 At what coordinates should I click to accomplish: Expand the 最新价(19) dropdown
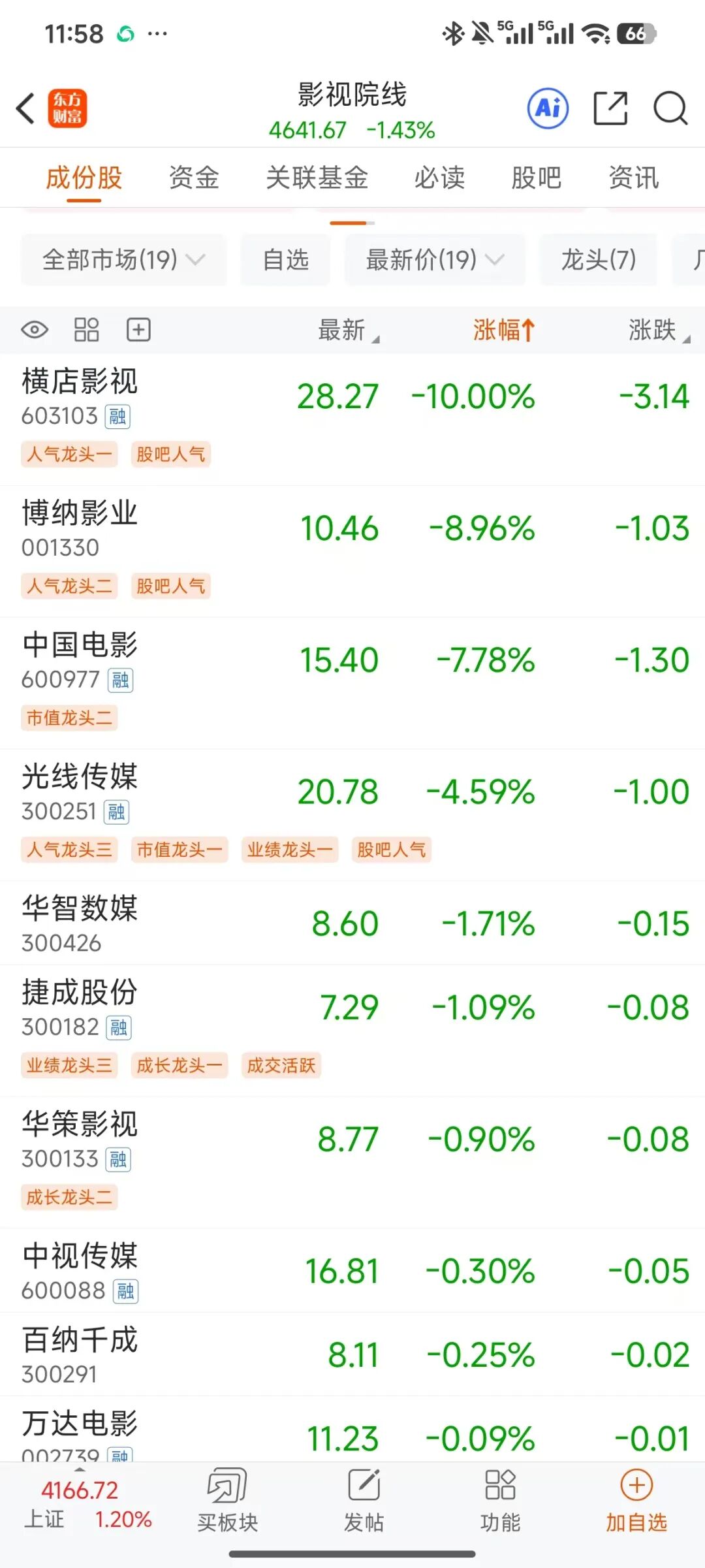pos(435,260)
